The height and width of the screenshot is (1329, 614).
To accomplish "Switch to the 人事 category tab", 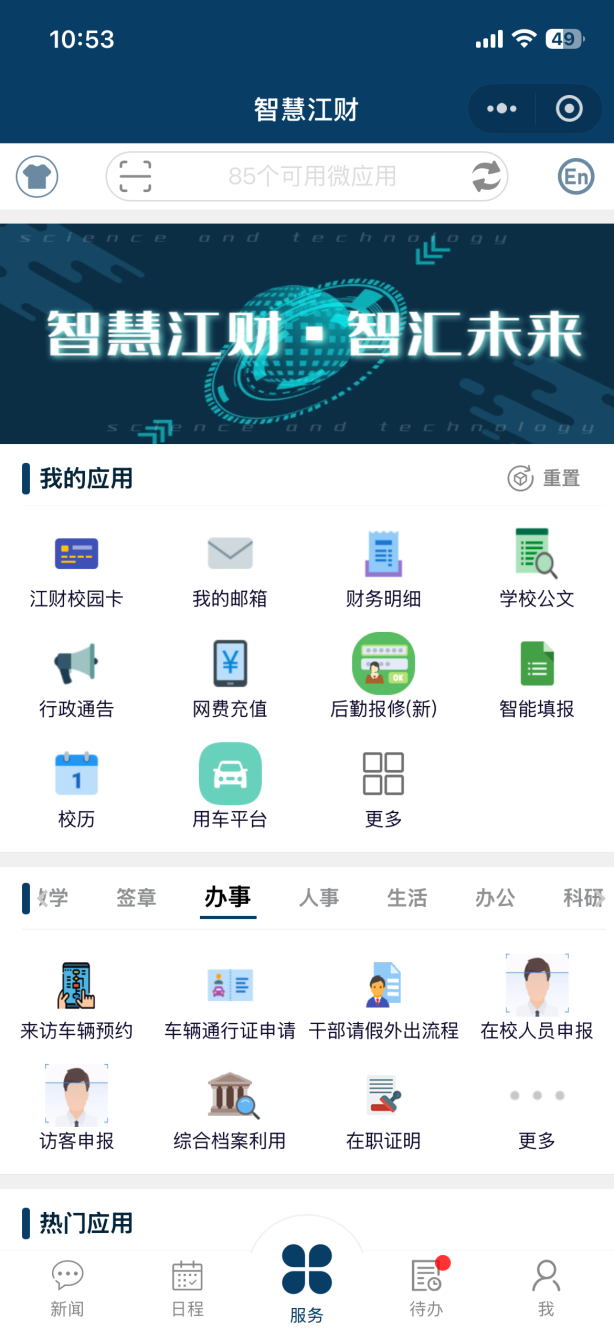I will 319,898.
